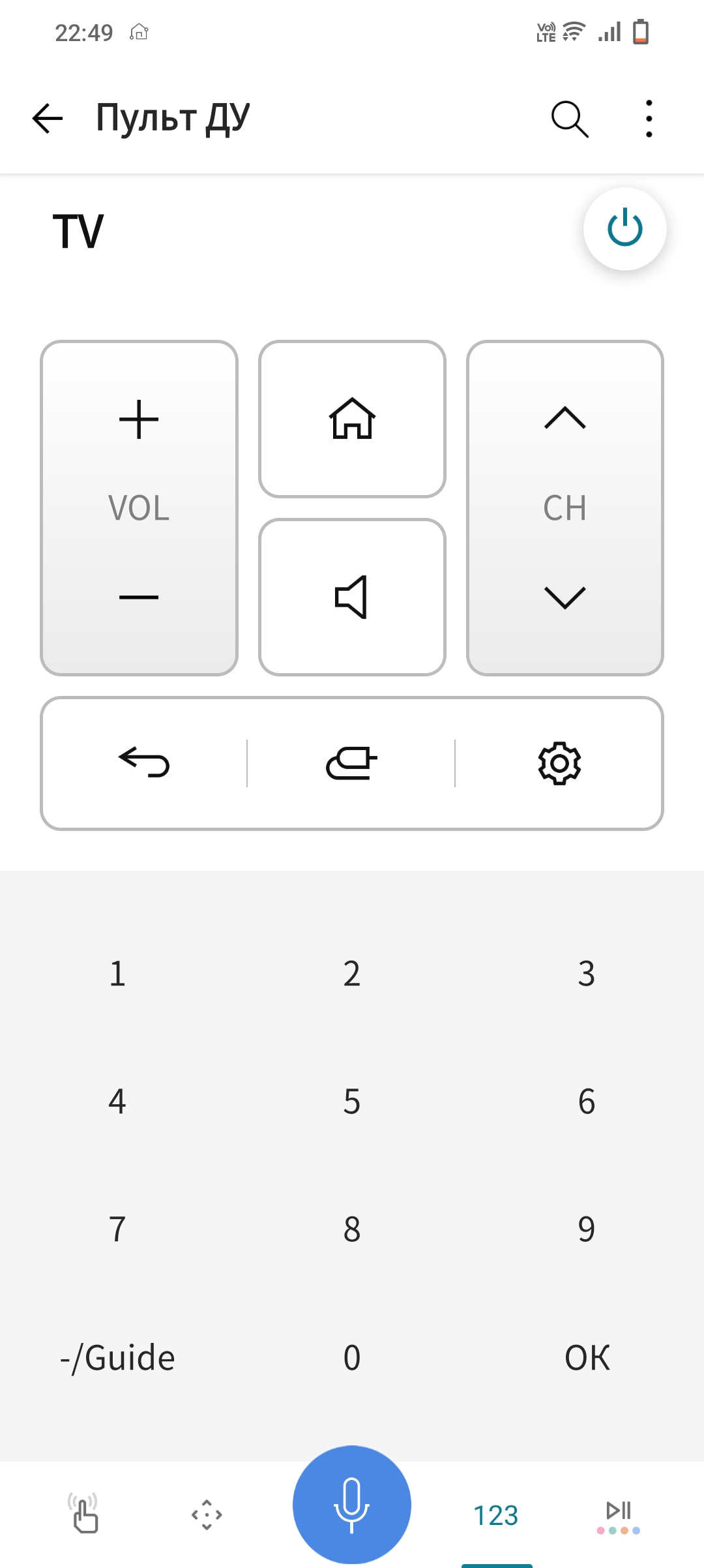The height and width of the screenshot is (1568, 704).
Task: Go back from the Пульт ДУ screen
Action: [48, 119]
